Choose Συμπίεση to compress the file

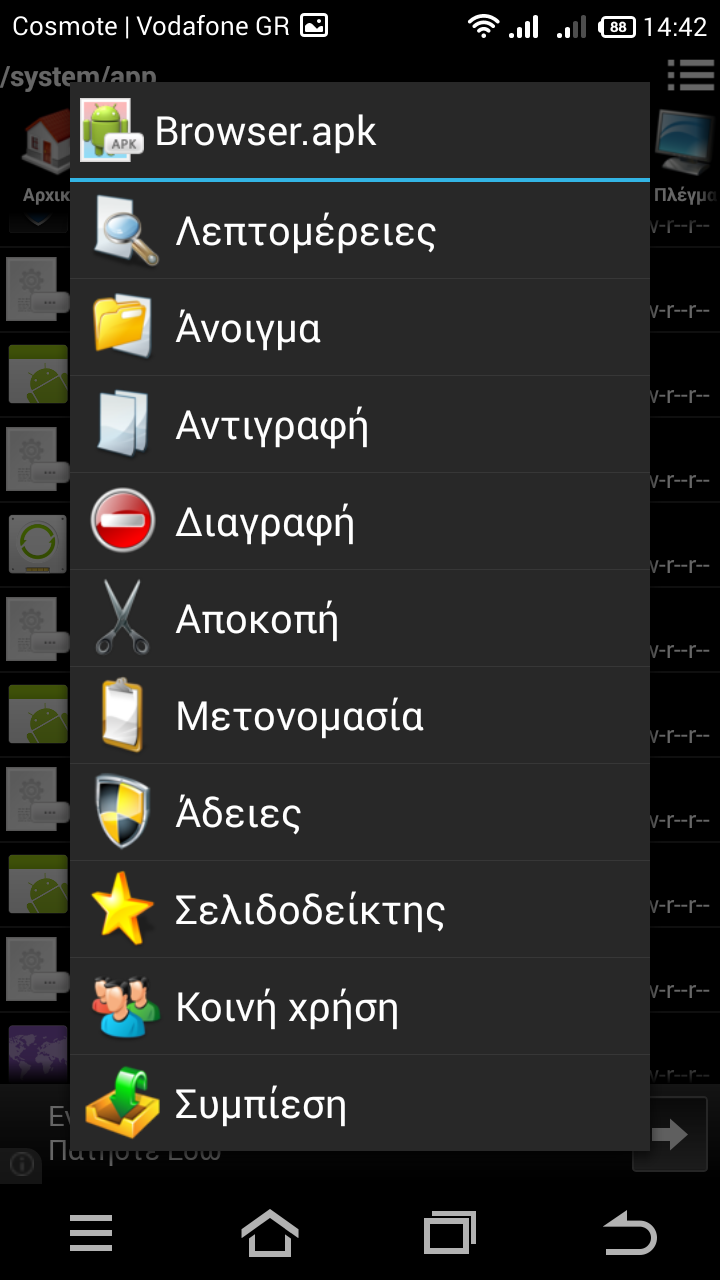[360, 1104]
